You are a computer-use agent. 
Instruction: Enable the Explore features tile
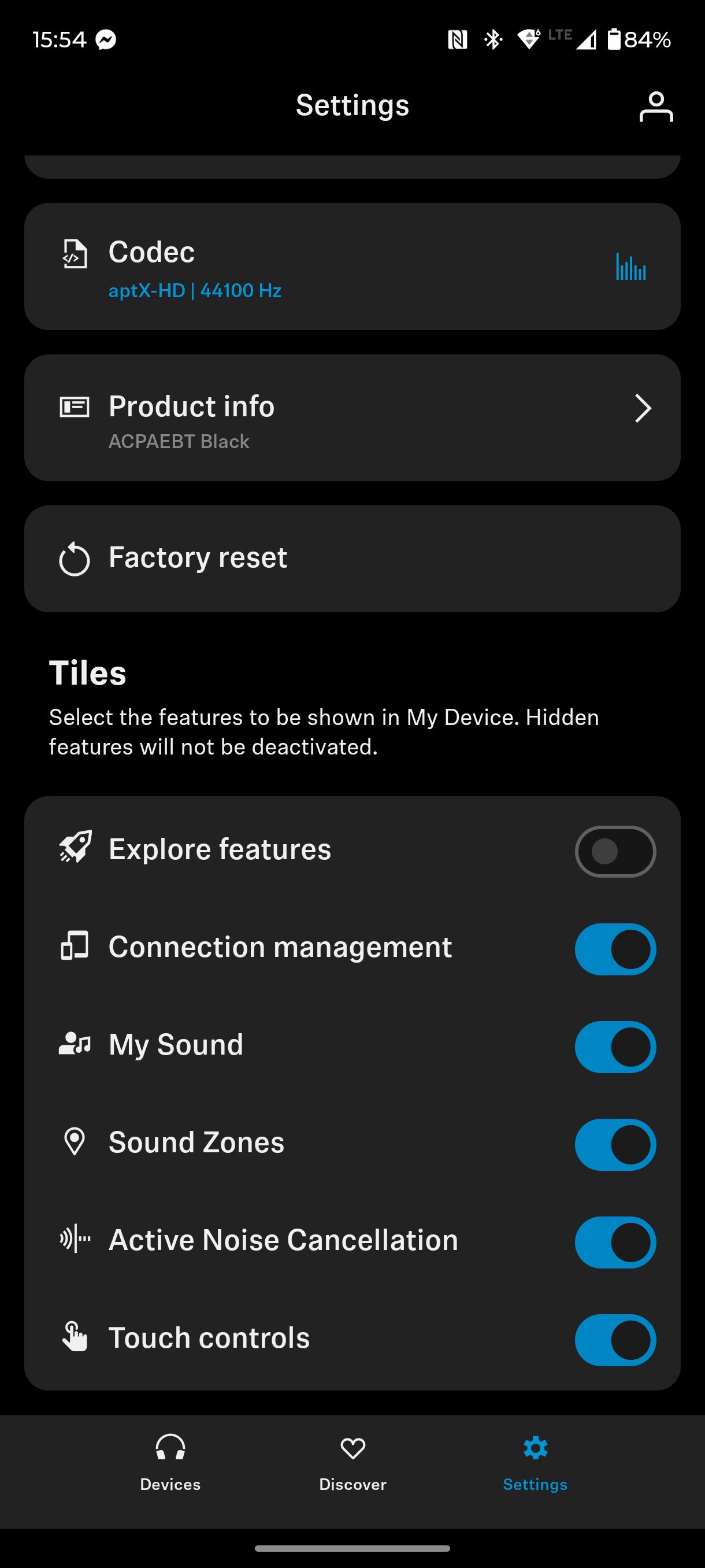[x=615, y=851]
